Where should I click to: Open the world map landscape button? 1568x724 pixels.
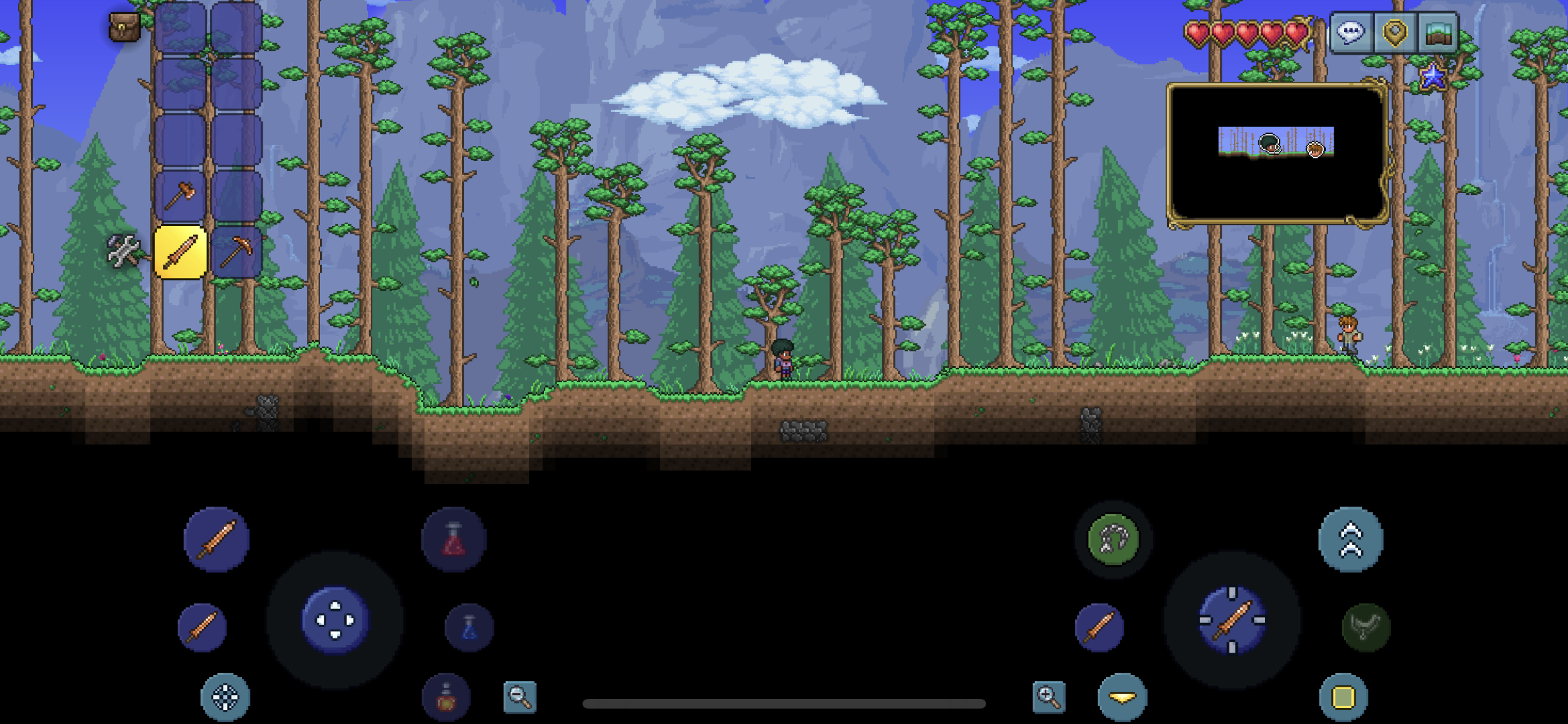[1439, 32]
